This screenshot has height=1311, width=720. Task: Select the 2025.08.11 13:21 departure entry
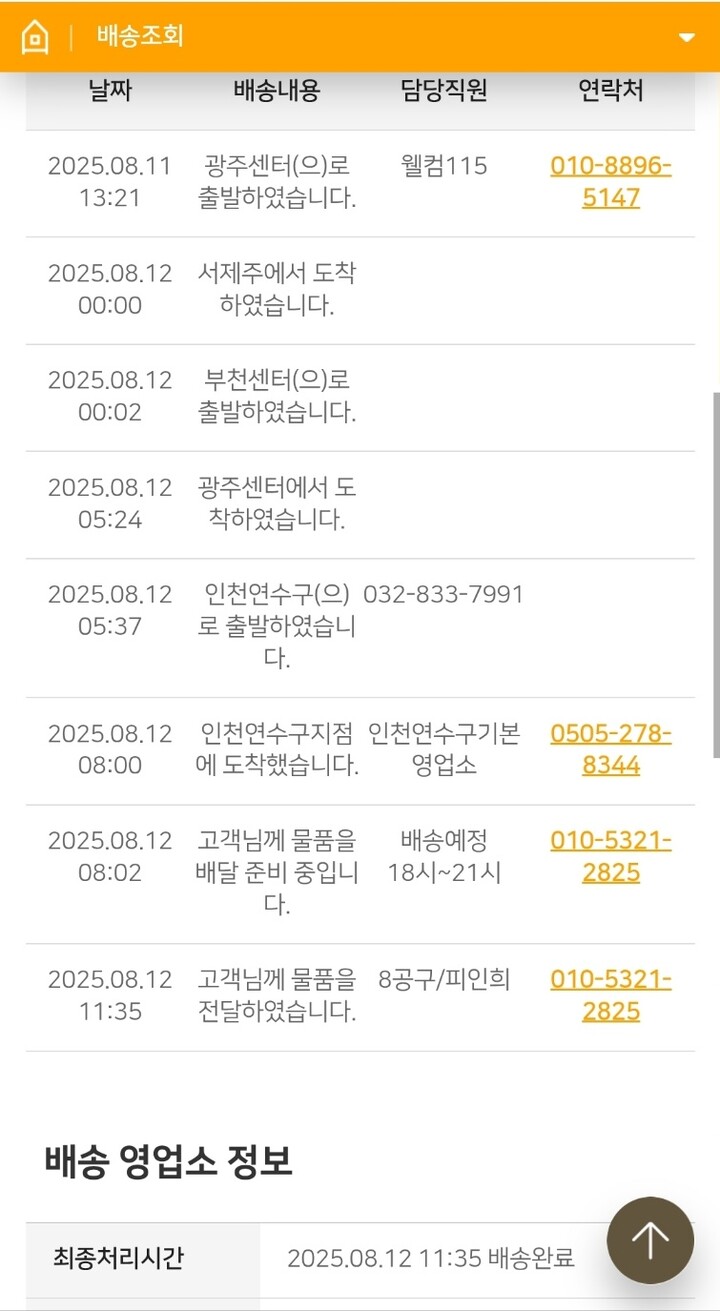(x=111, y=182)
